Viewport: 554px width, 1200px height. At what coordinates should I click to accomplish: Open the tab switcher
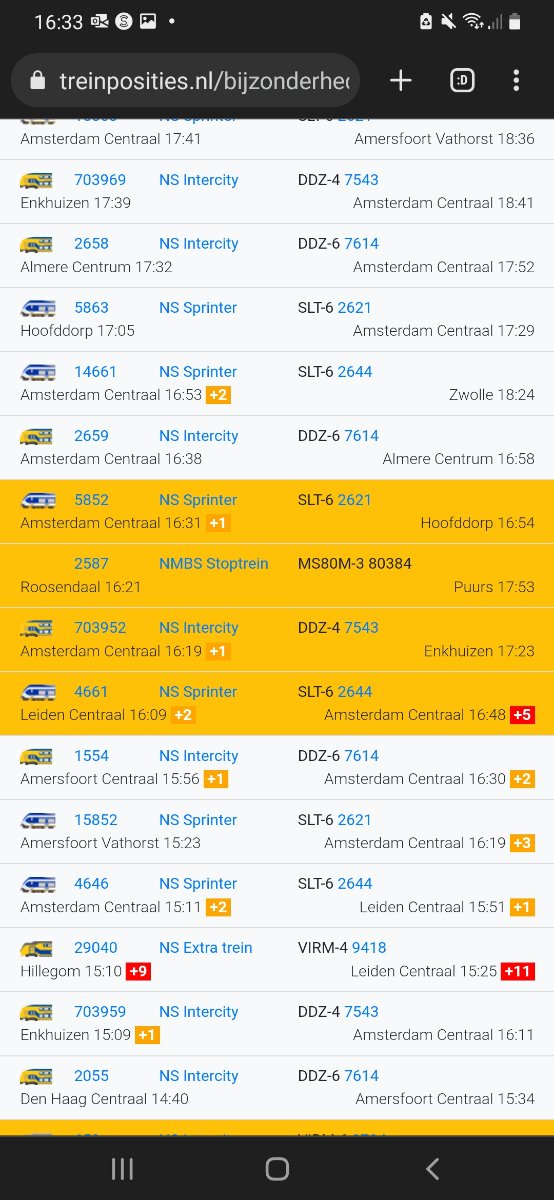462,81
